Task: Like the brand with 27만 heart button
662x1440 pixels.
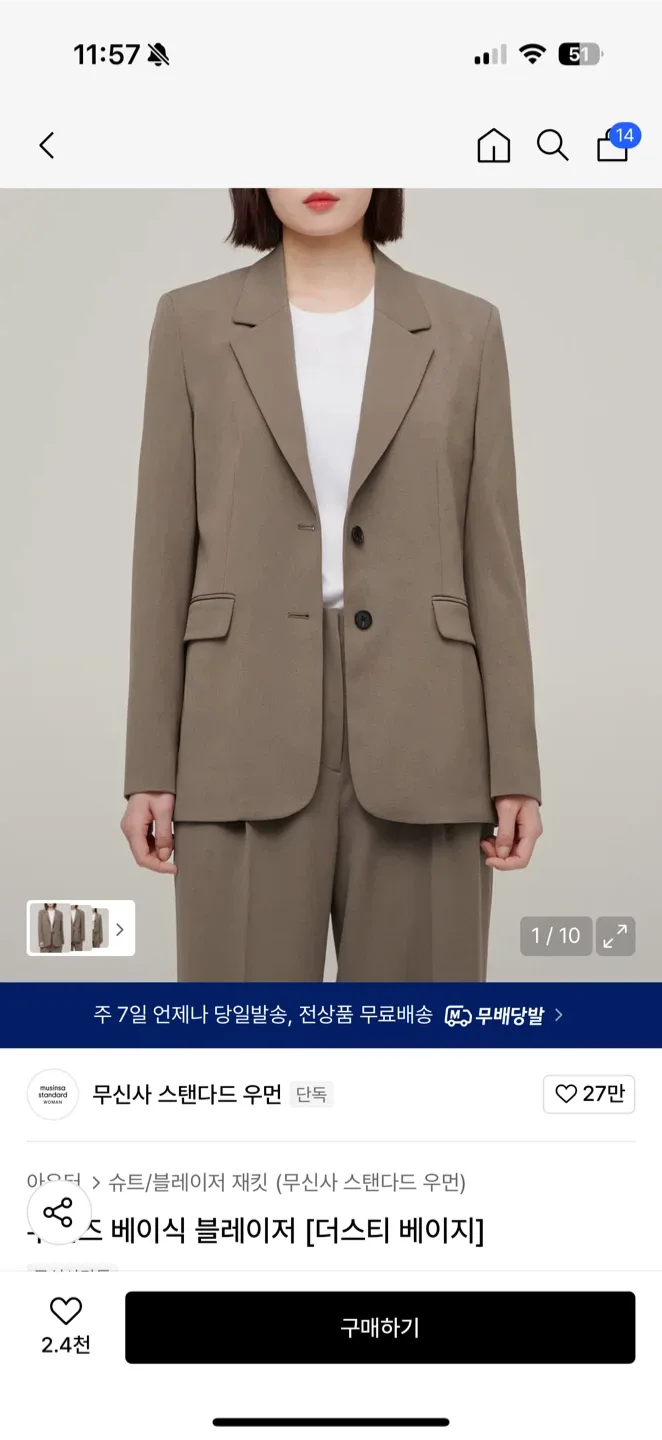Action: [x=589, y=1094]
